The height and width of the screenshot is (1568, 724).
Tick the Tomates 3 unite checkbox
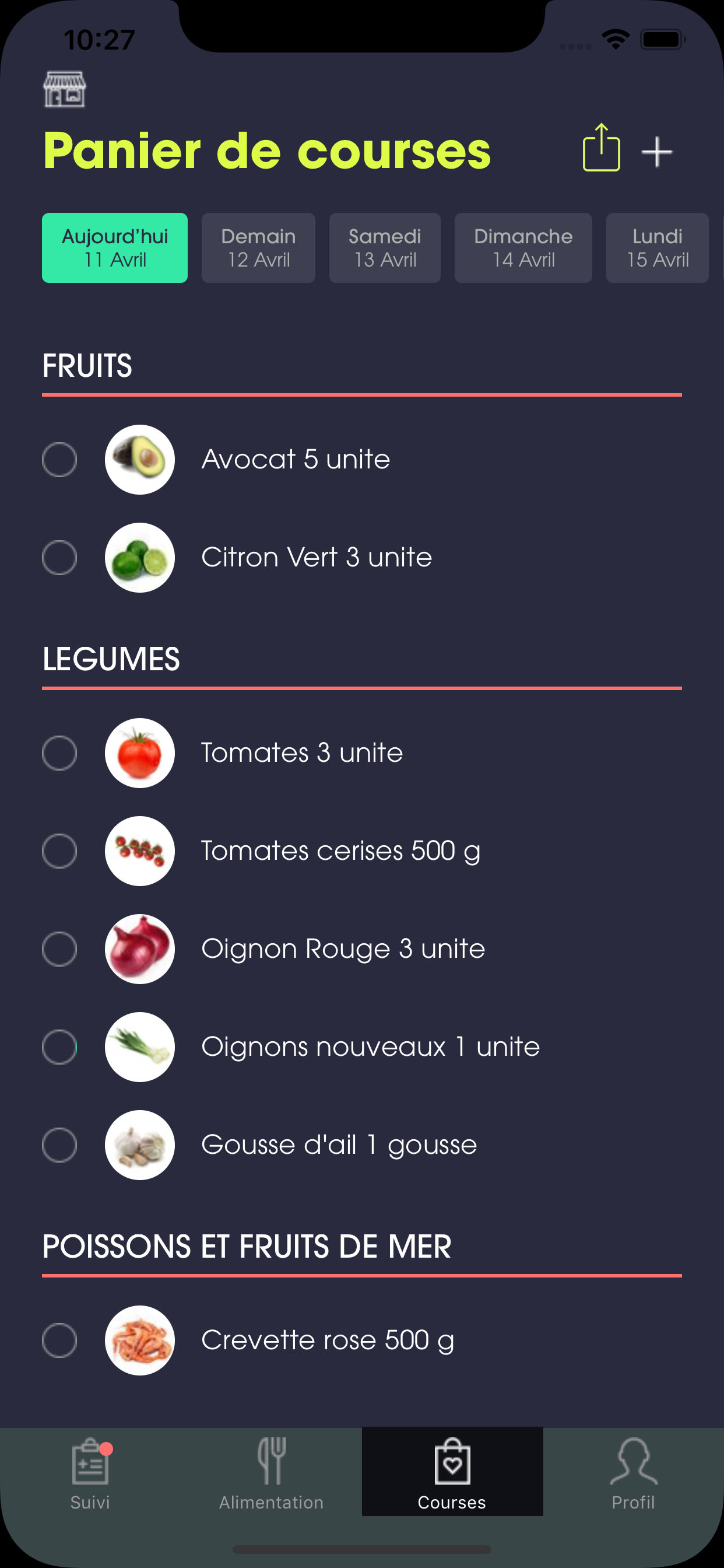click(x=59, y=753)
